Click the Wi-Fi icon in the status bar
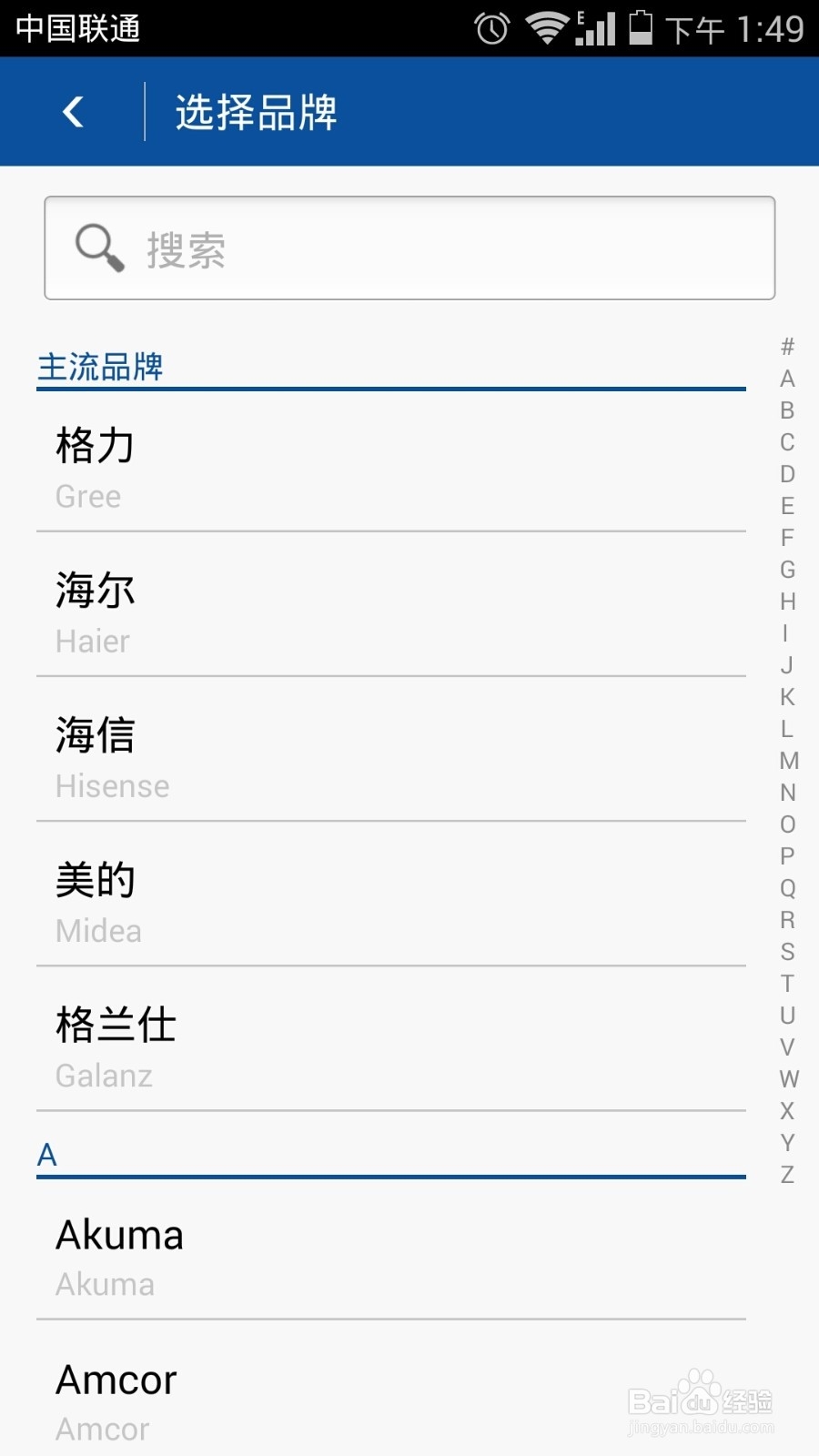Image resolution: width=819 pixels, height=1456 pixels. click(546, 27)
